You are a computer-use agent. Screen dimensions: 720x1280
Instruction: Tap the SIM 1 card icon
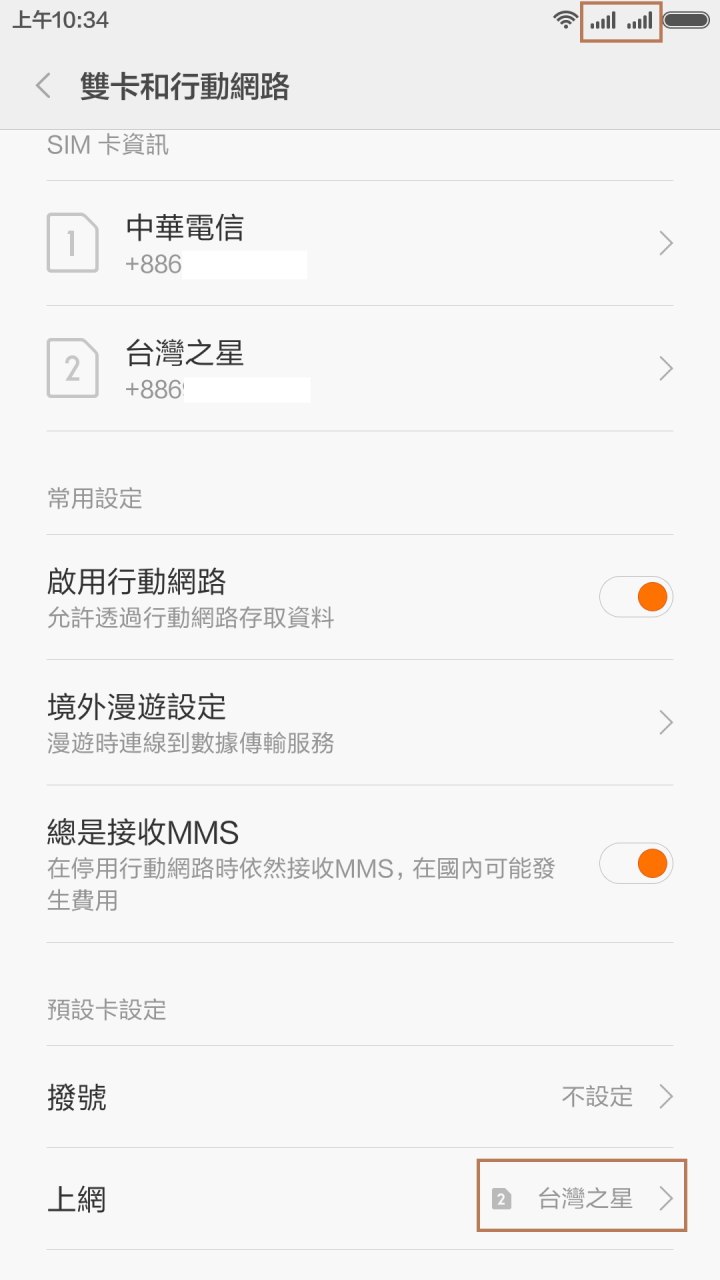pos(73,242)
